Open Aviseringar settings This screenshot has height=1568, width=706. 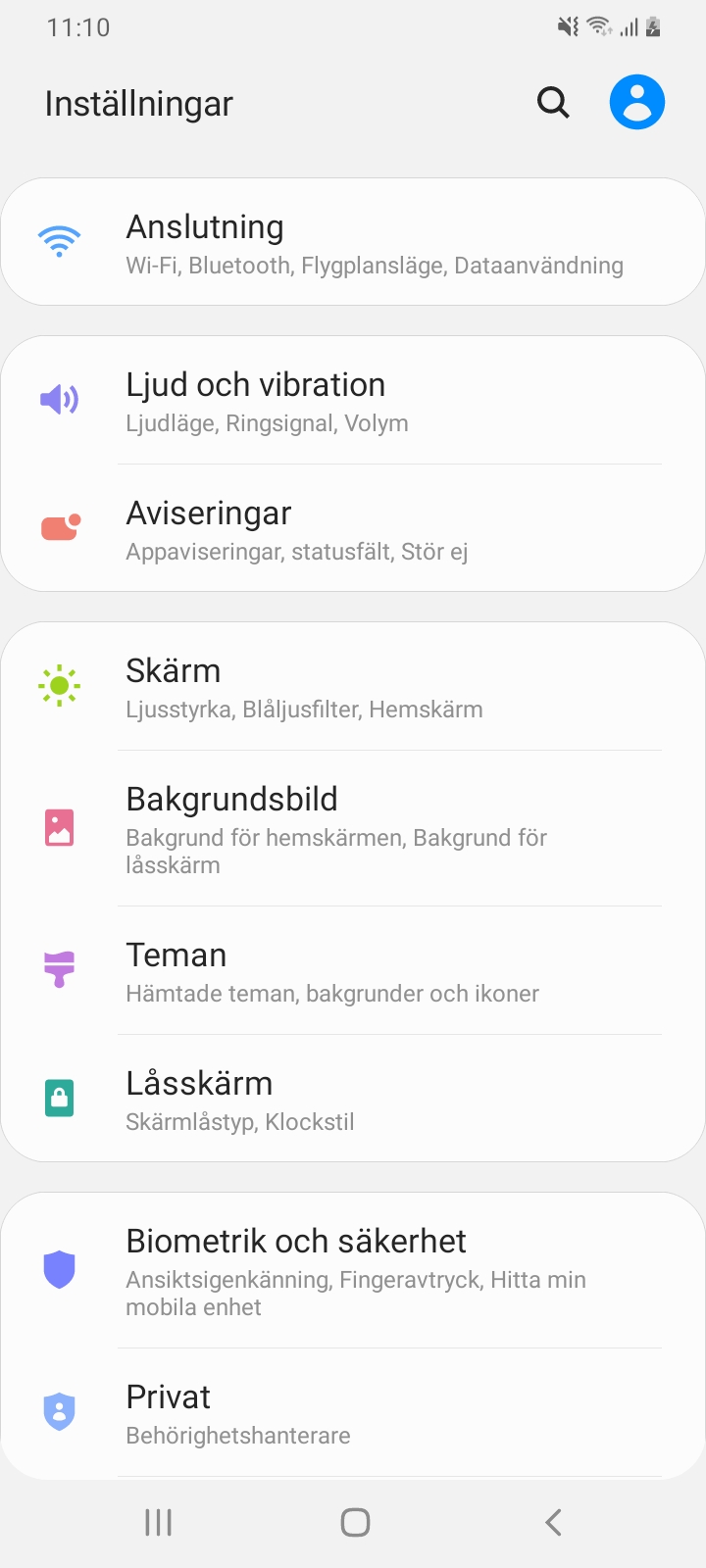point(353,529)
